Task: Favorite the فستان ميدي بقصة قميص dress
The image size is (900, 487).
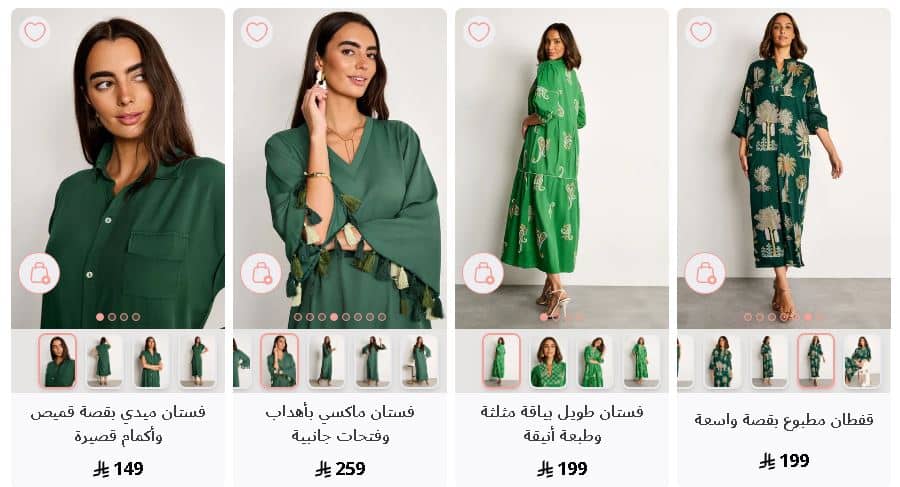Action: tap(35, 32)
